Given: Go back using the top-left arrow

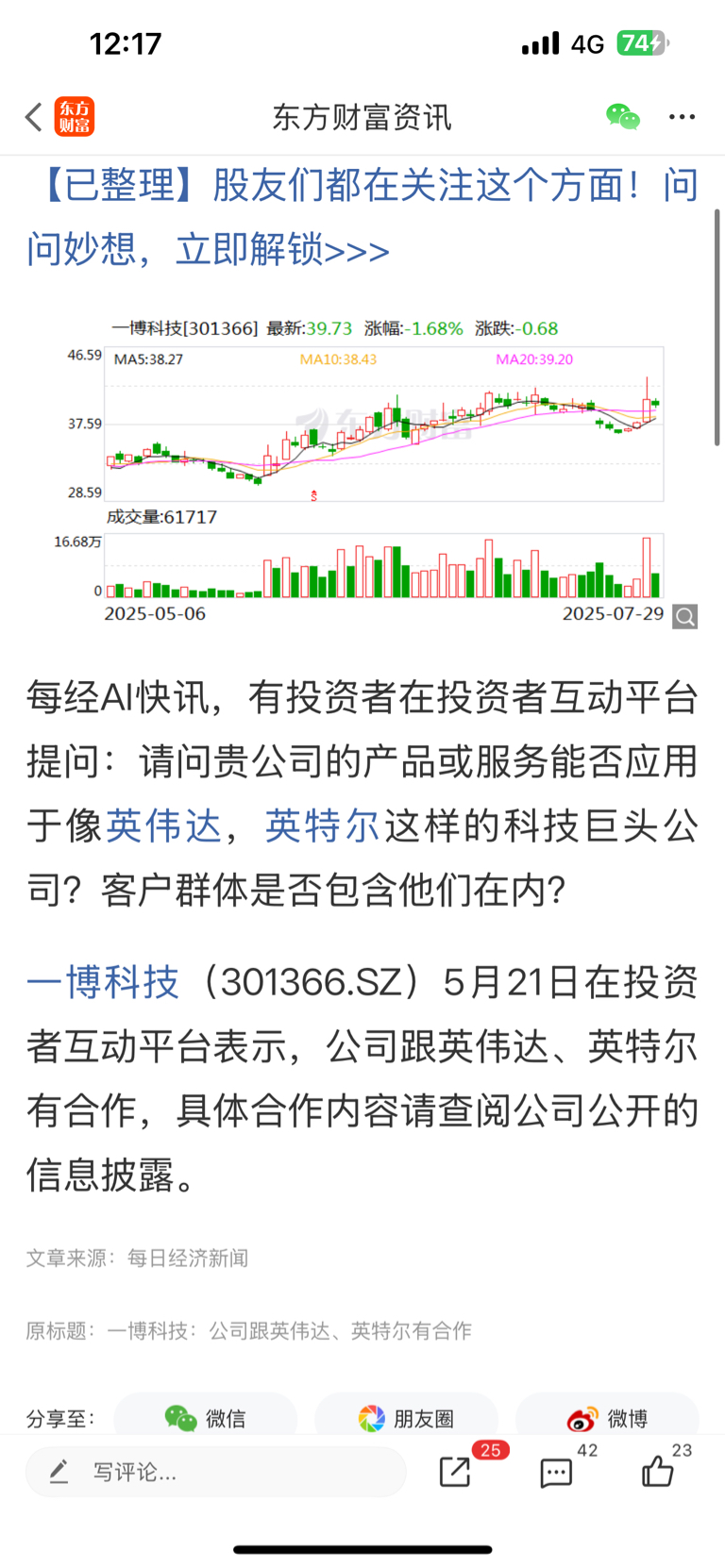Looking at the screenshot, I should tap(34, 118).
